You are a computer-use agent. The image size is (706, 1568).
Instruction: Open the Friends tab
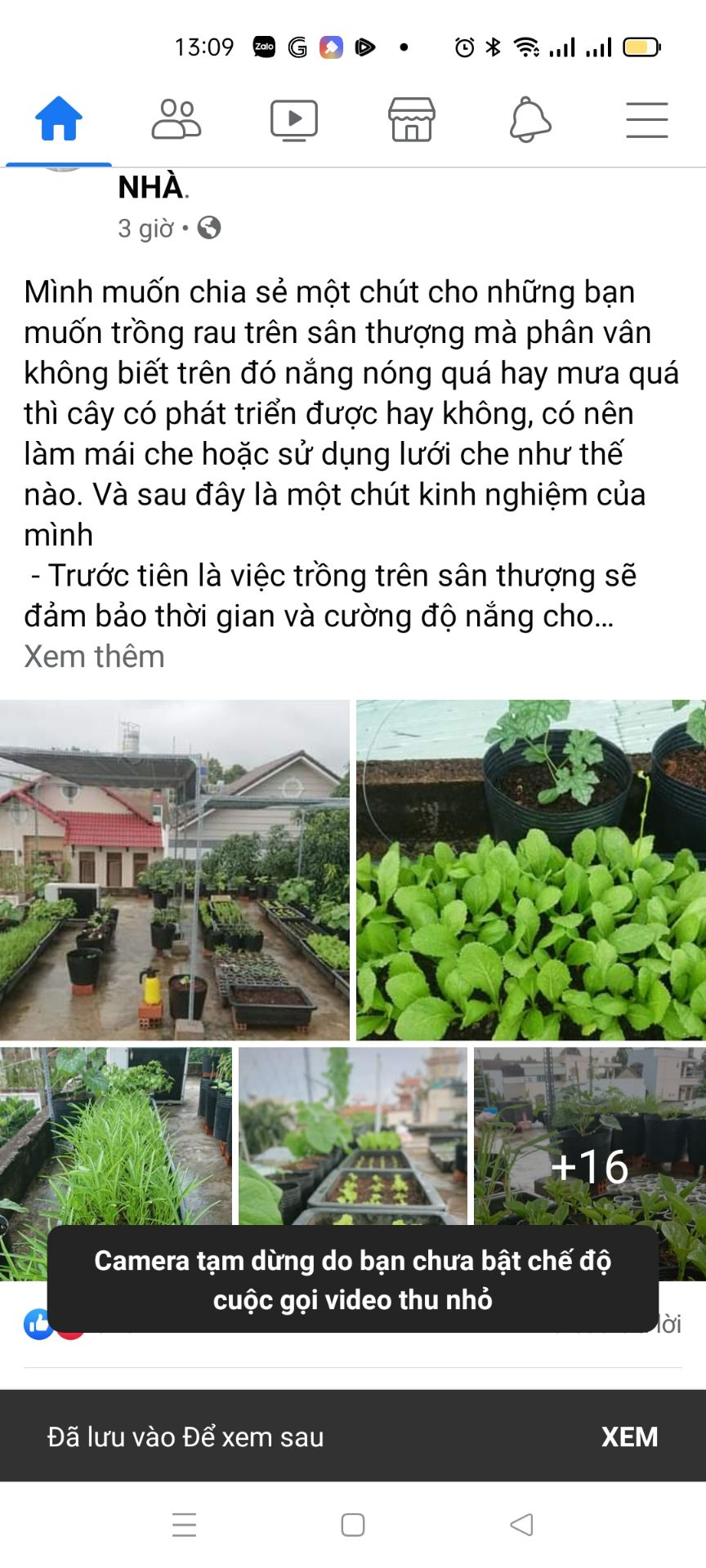176,119
